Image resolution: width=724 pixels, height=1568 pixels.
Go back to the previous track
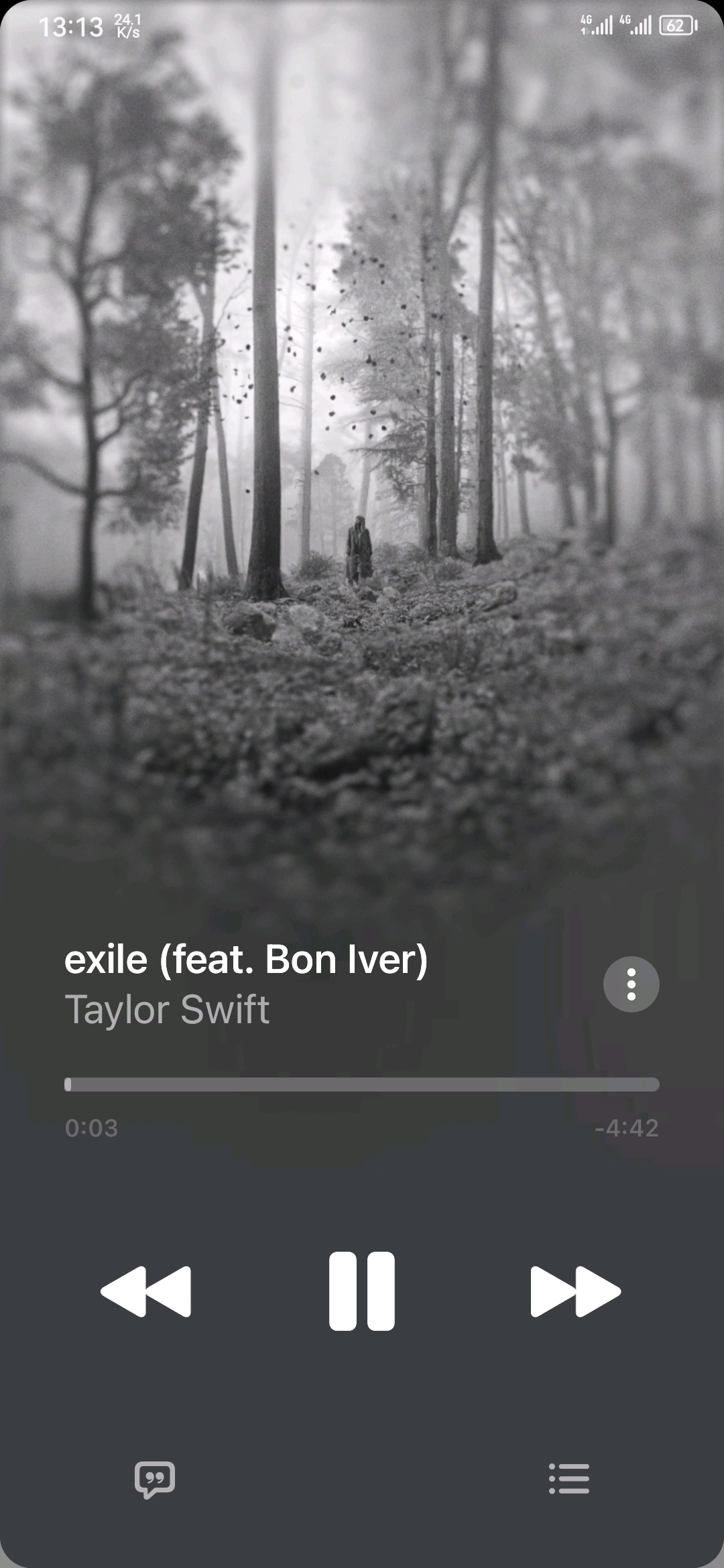(x=146, y=1291)
